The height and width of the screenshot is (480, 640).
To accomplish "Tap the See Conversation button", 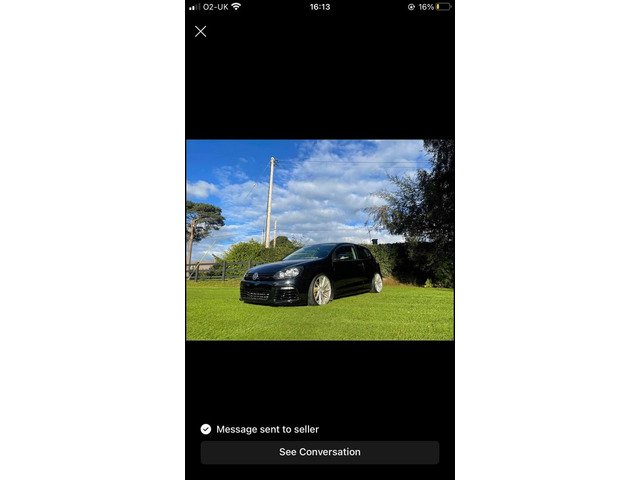I will tap(320, 452).
